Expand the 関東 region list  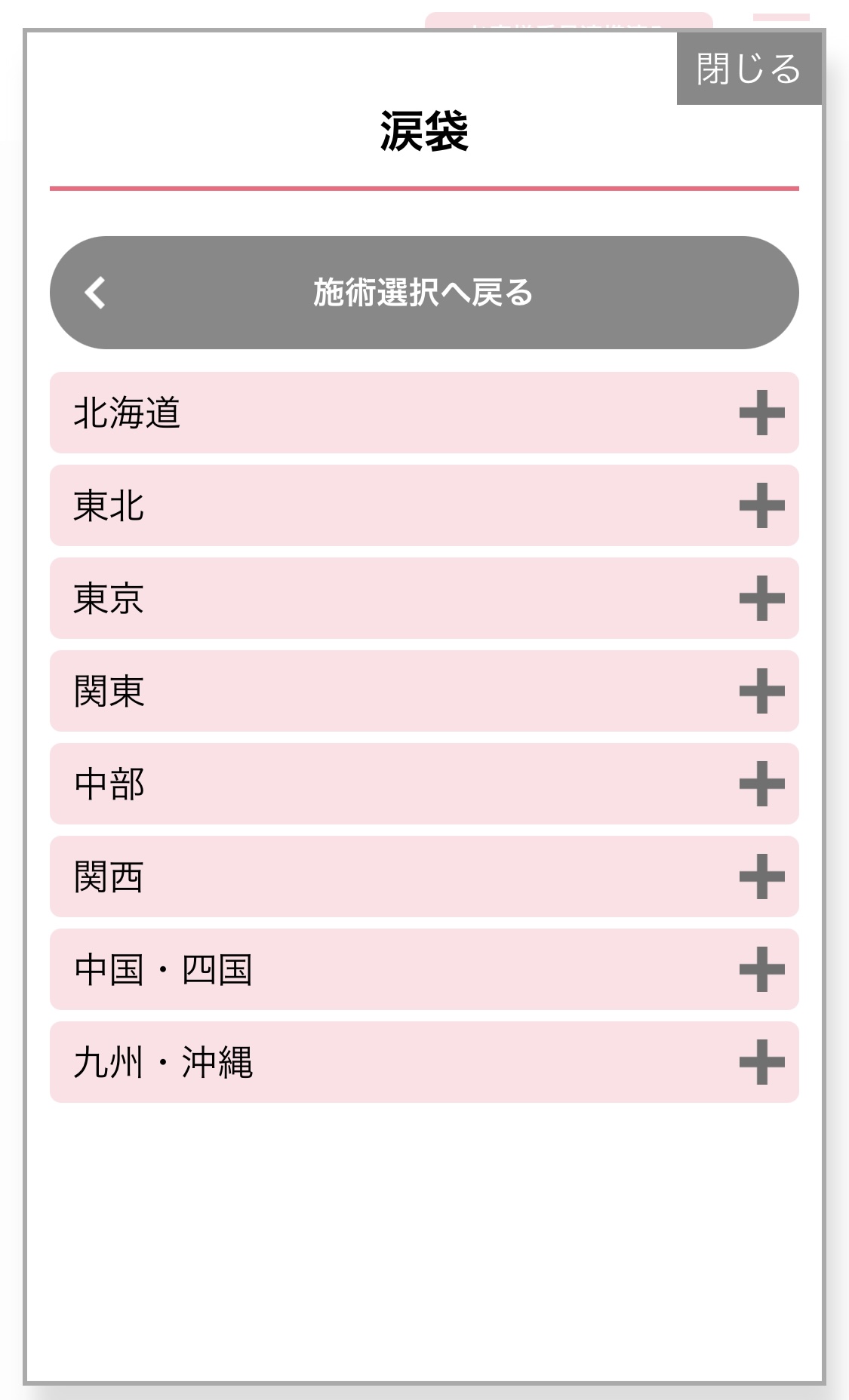click(x=424, y=691)
